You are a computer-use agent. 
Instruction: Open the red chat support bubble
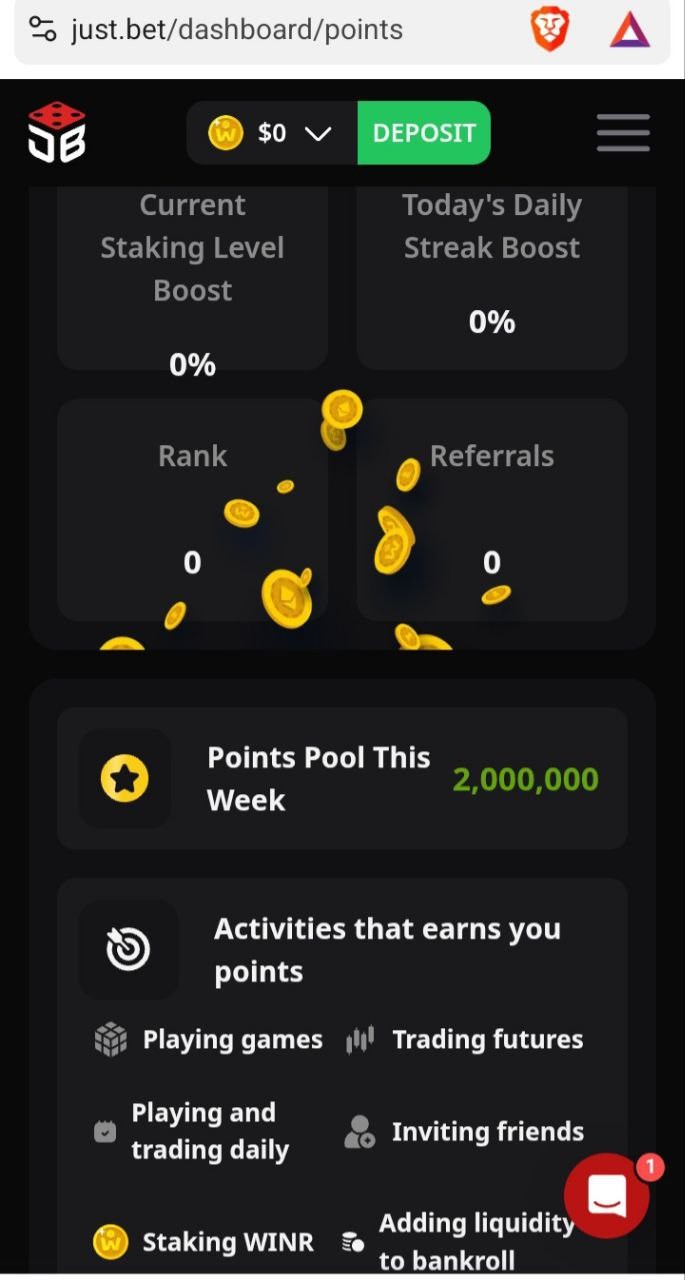(607, 1196)
